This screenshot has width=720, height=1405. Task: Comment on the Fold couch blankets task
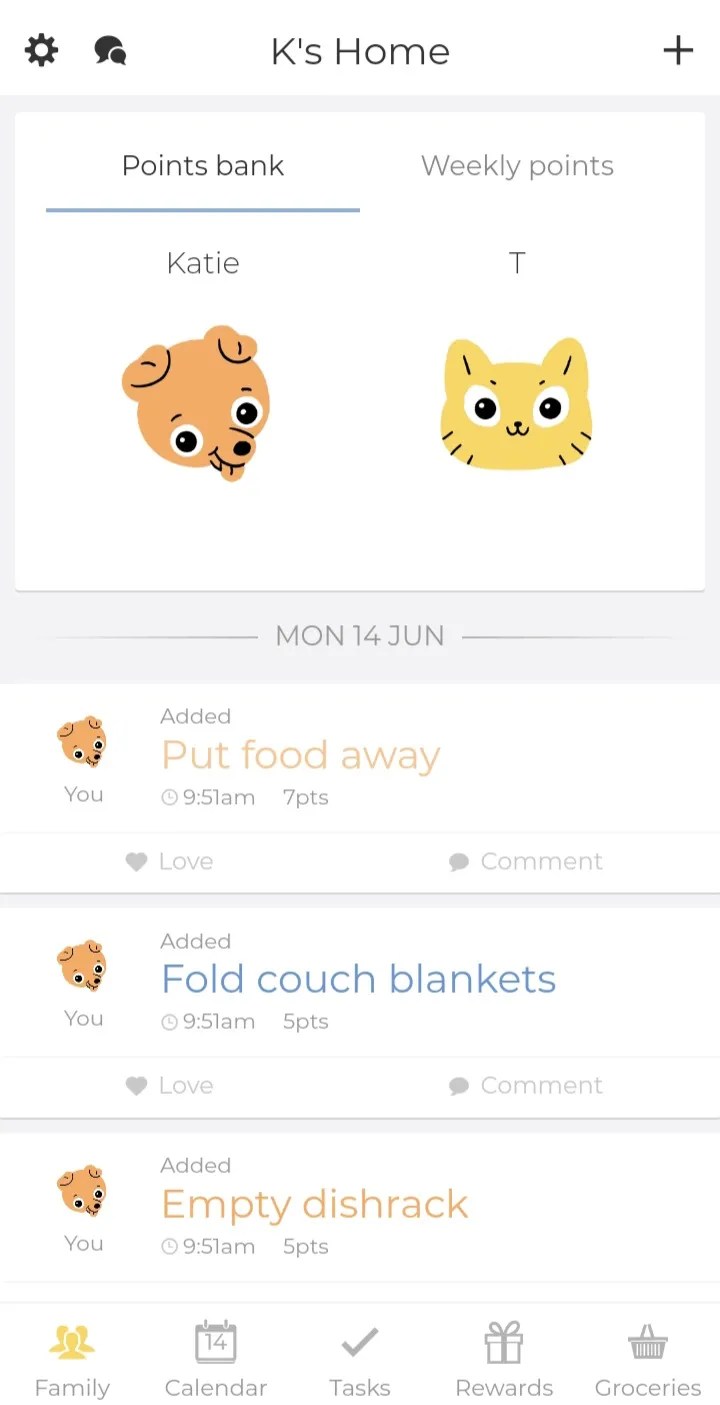tap(525, 1085)
